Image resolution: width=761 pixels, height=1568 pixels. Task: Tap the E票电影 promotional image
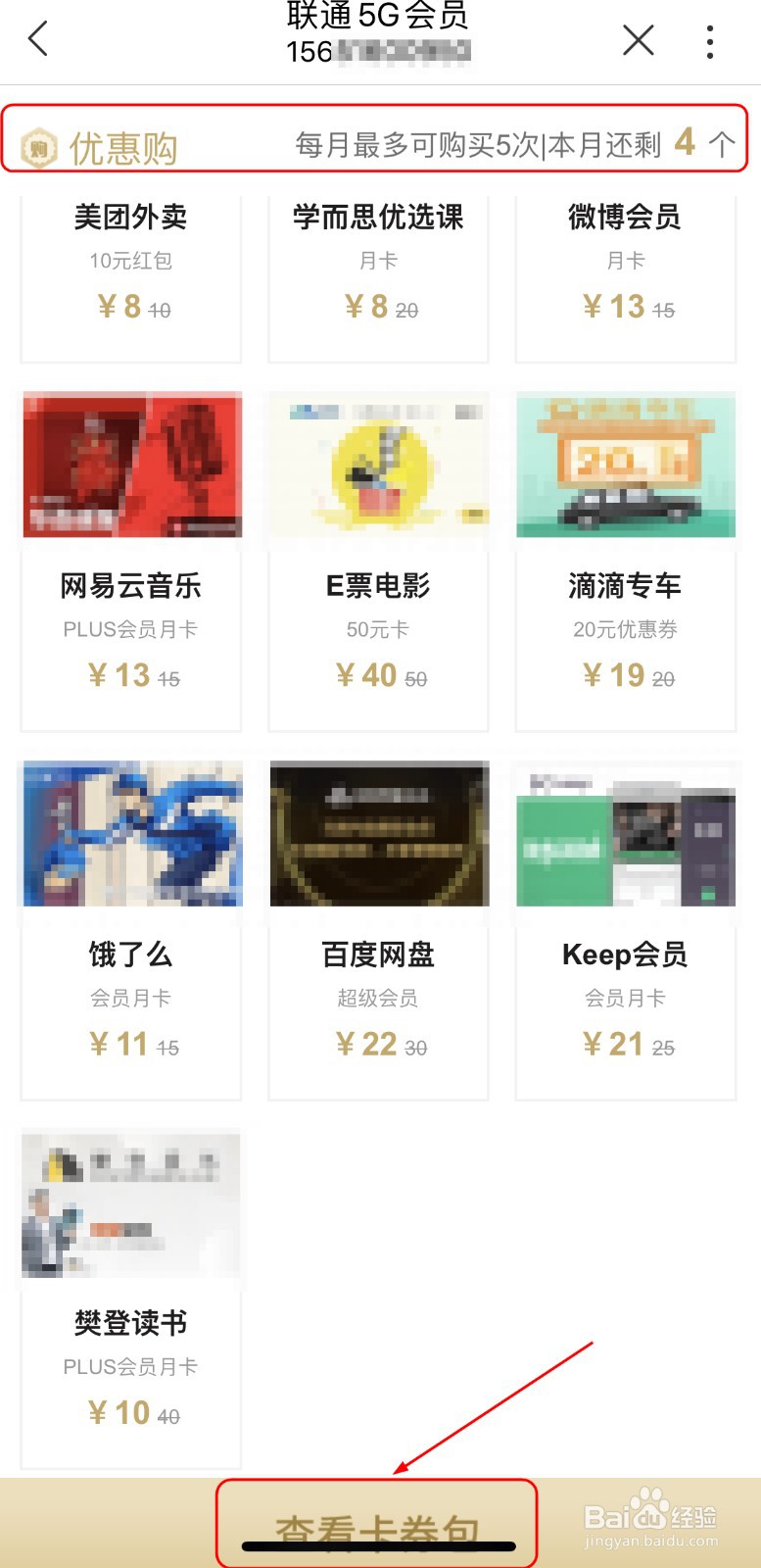(x=378, y=465)
